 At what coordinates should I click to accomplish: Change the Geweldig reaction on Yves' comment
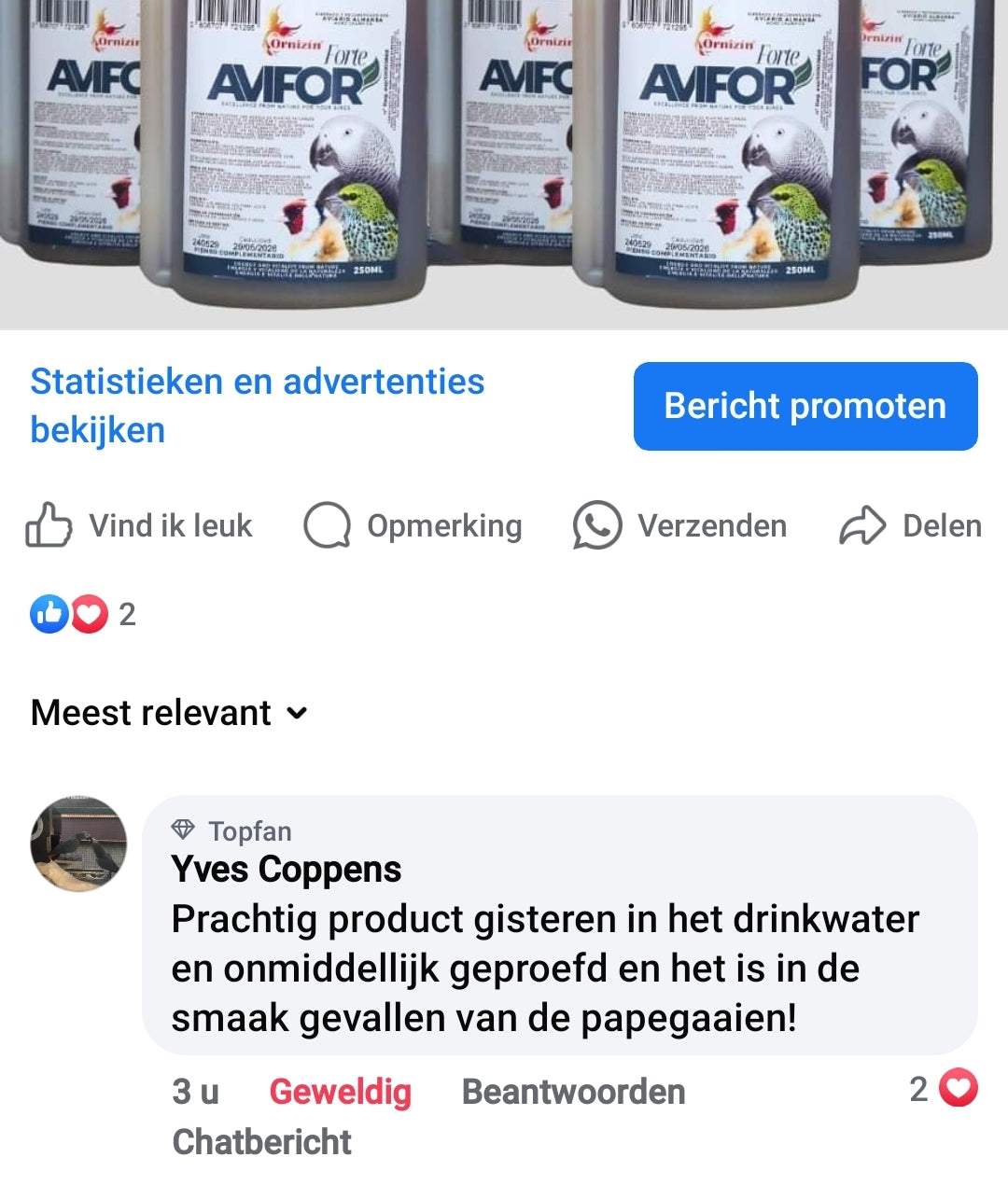[x=340, y=1091]
